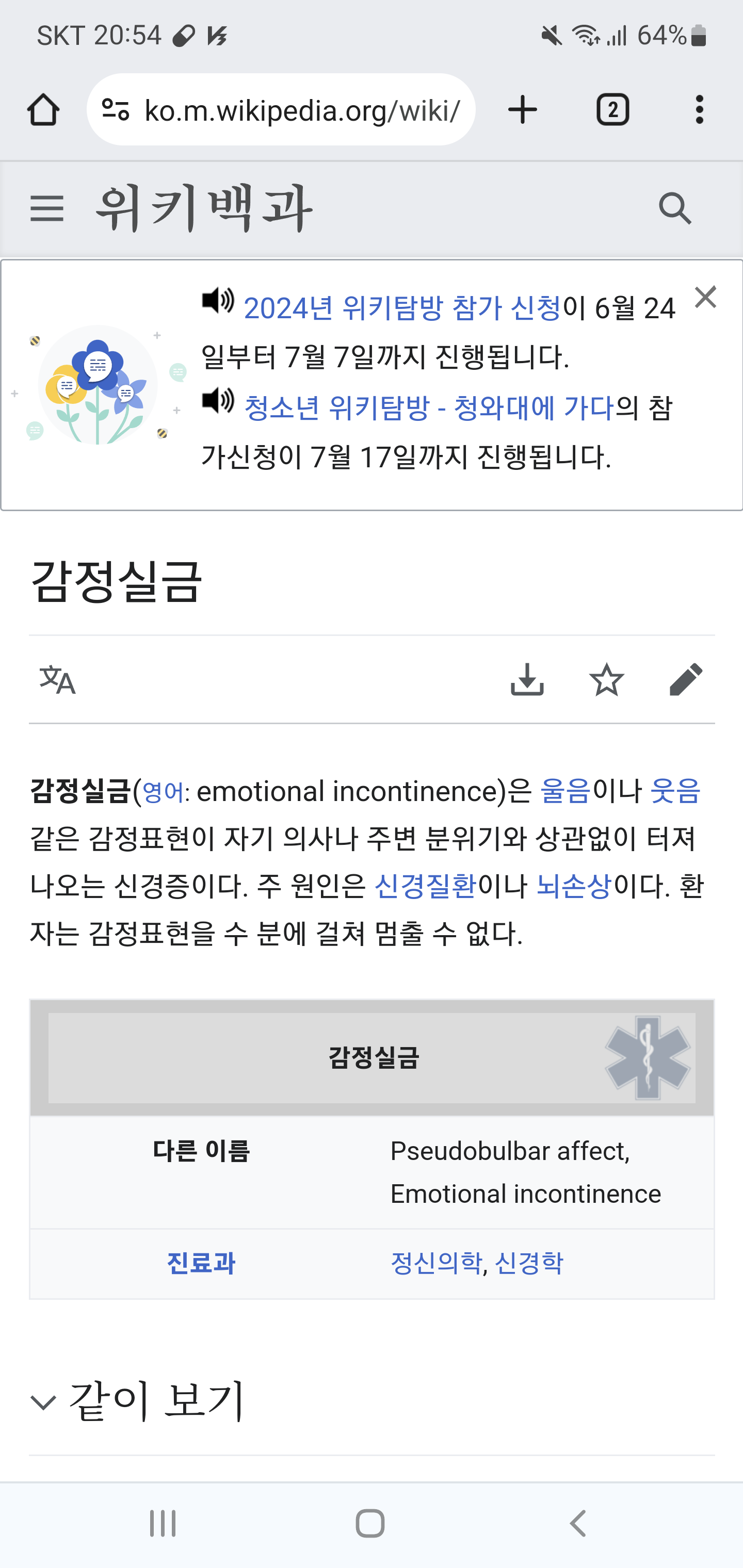
Task: Go to the browser home page
Action: coord(43,110)
